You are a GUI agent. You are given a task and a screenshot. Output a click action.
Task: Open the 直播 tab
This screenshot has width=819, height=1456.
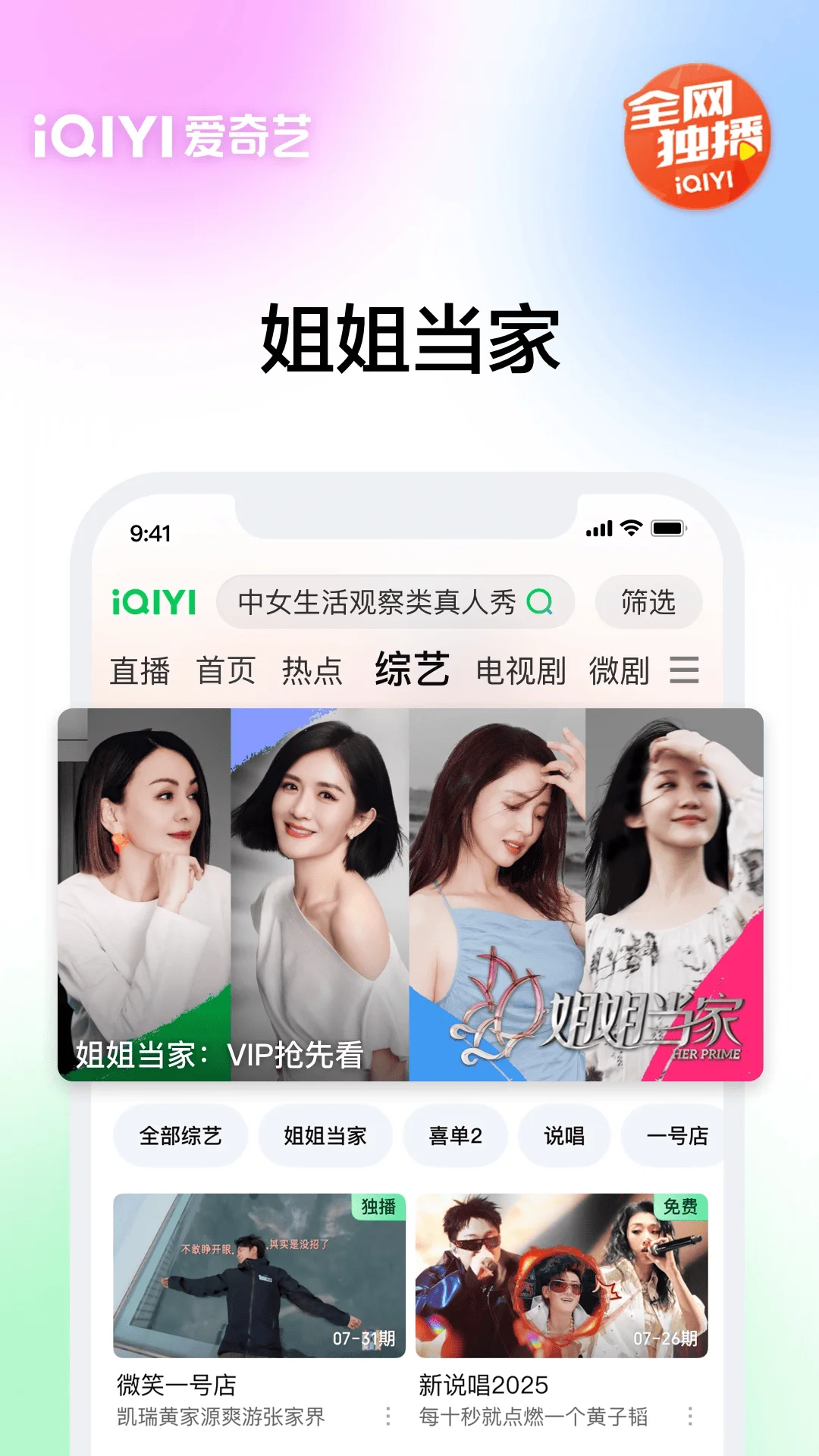point(140,670)
